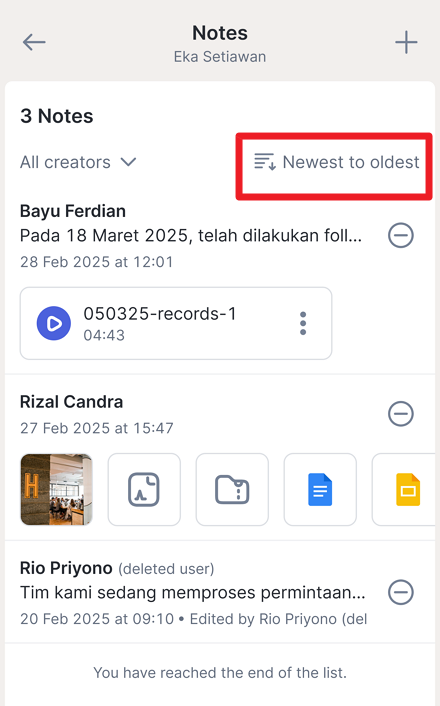Open the yellow slides attachment
The height and width of the screenshot is (706, 440).
coord(406,489)
